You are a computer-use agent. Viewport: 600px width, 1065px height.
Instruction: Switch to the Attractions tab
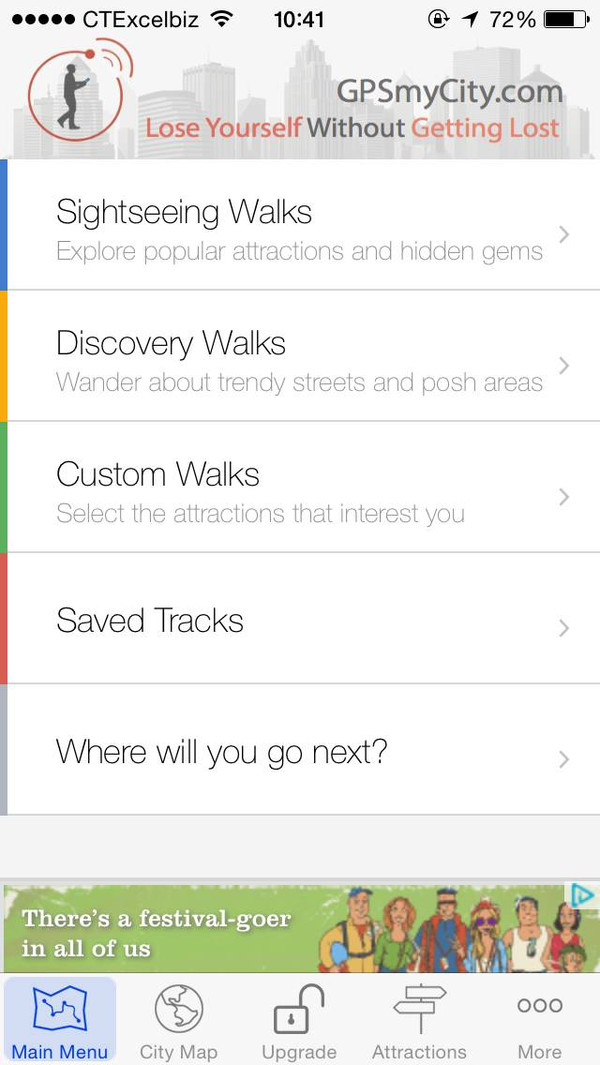click(419, 1021)
